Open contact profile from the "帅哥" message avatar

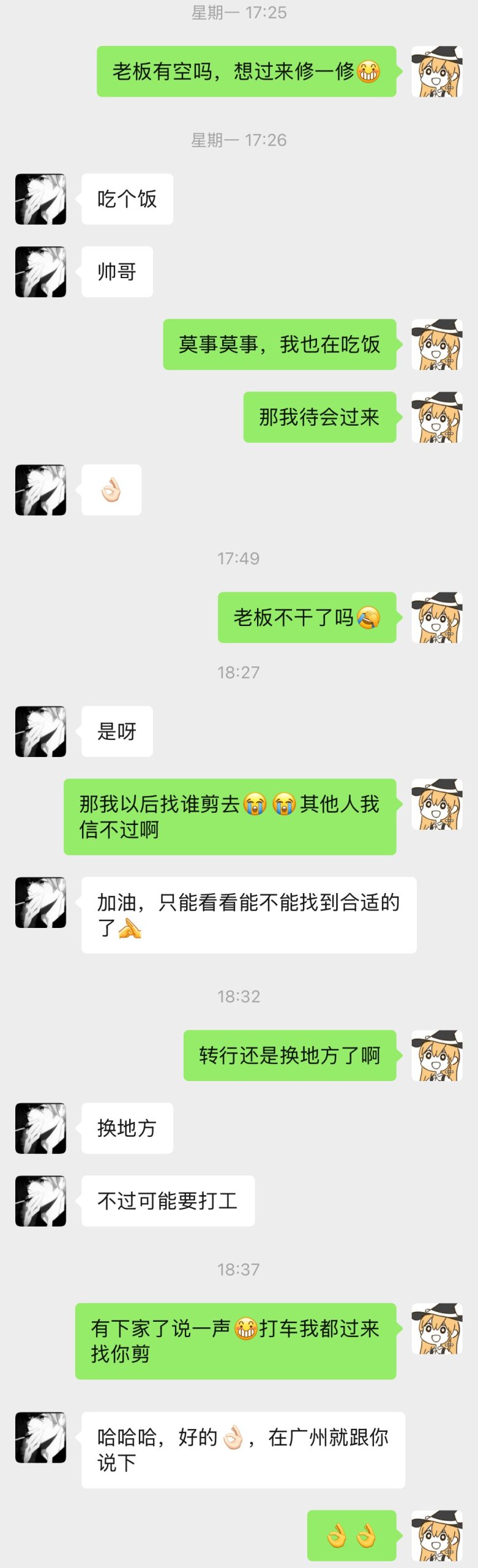(x=40, y=272)
